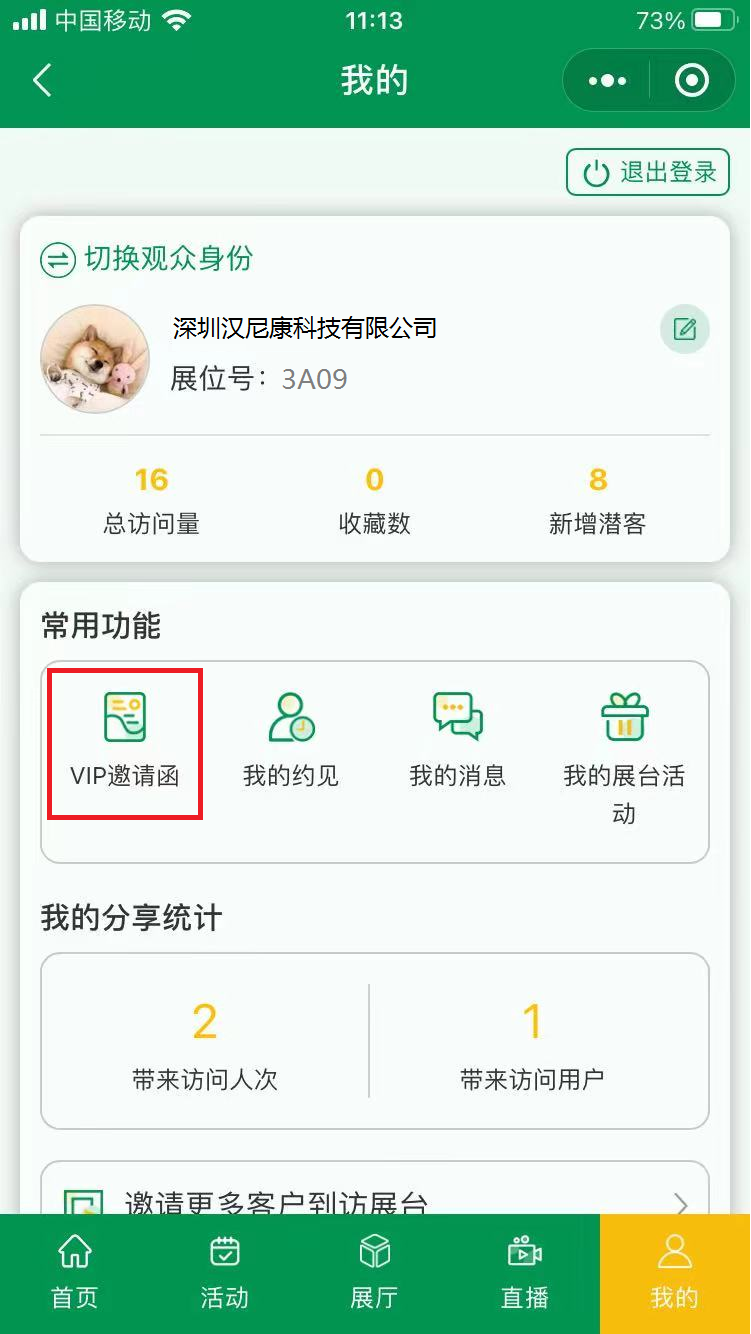751x1334 pixels.
Task: Switch to the 直播 tab
Action: [x=524, y=1273]
